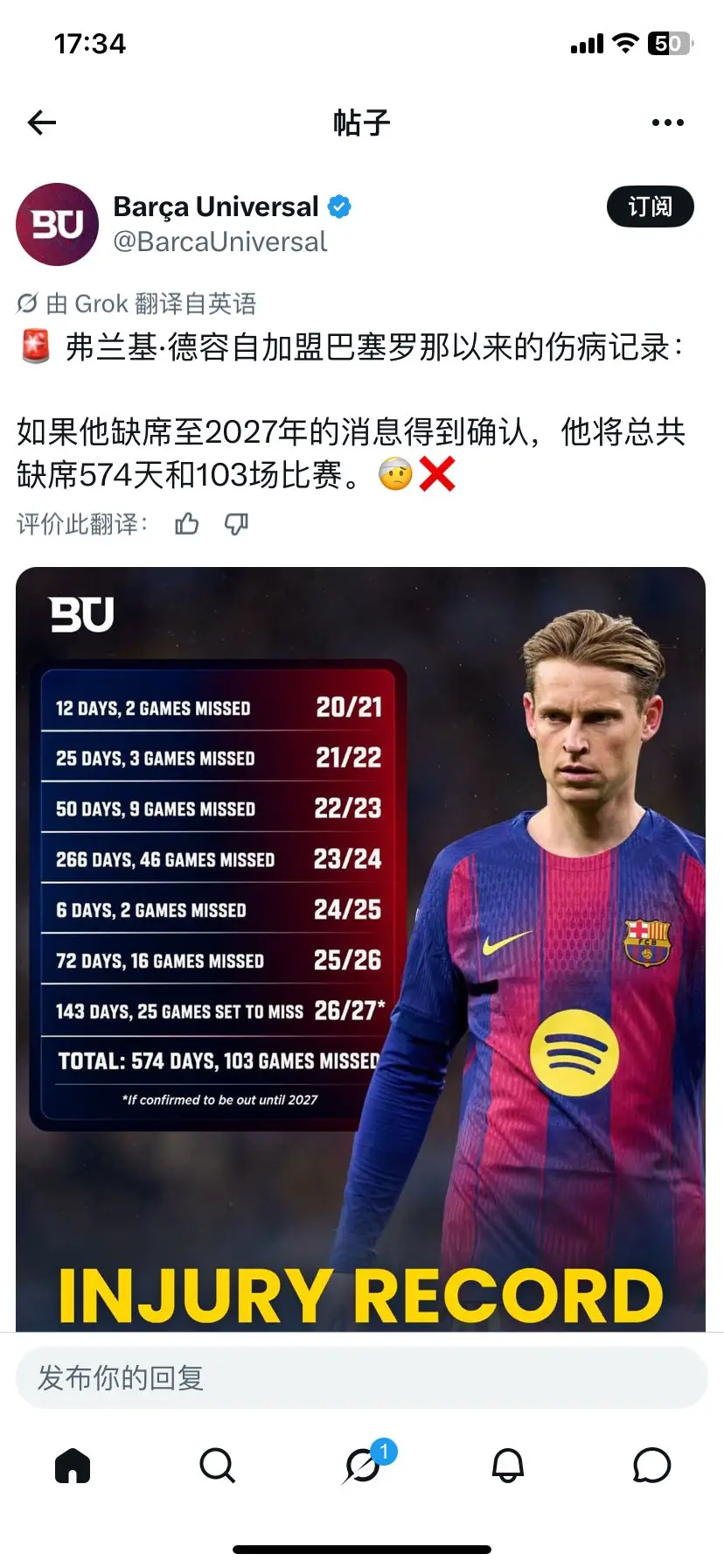
Task: Open Barça Universal's profile avatar
Action: 57,224
